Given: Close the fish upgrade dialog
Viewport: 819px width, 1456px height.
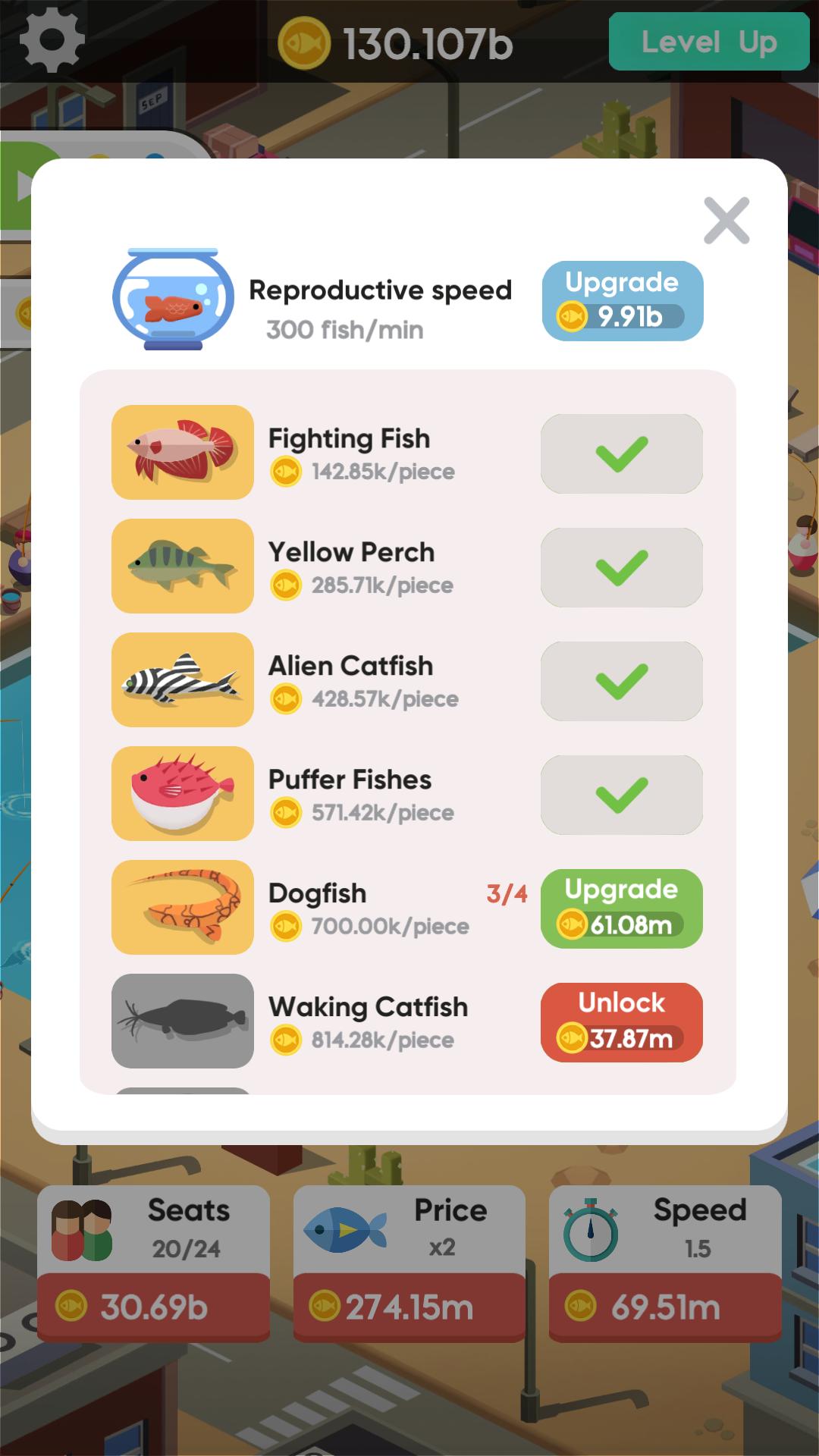Looking at the screenshot, I should tap(726, 221).
